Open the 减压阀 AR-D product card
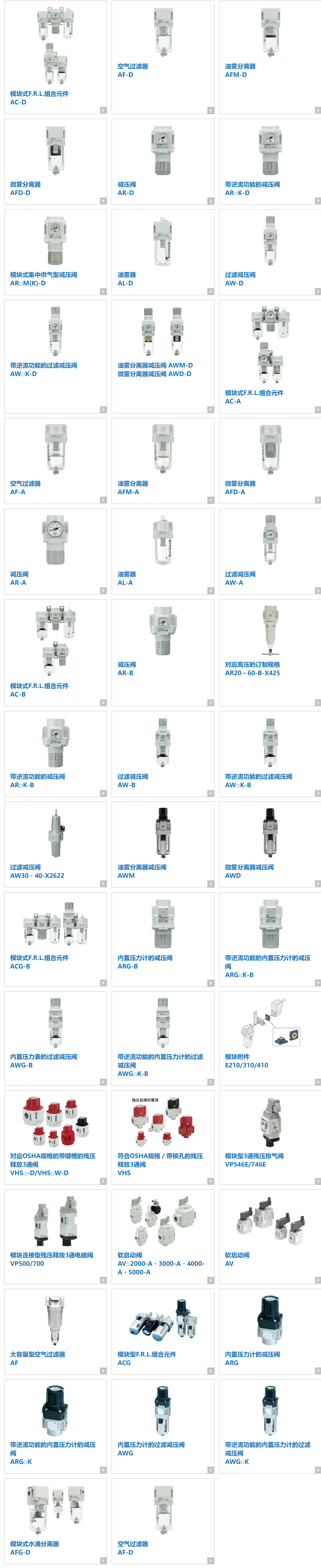 (162, 162)
